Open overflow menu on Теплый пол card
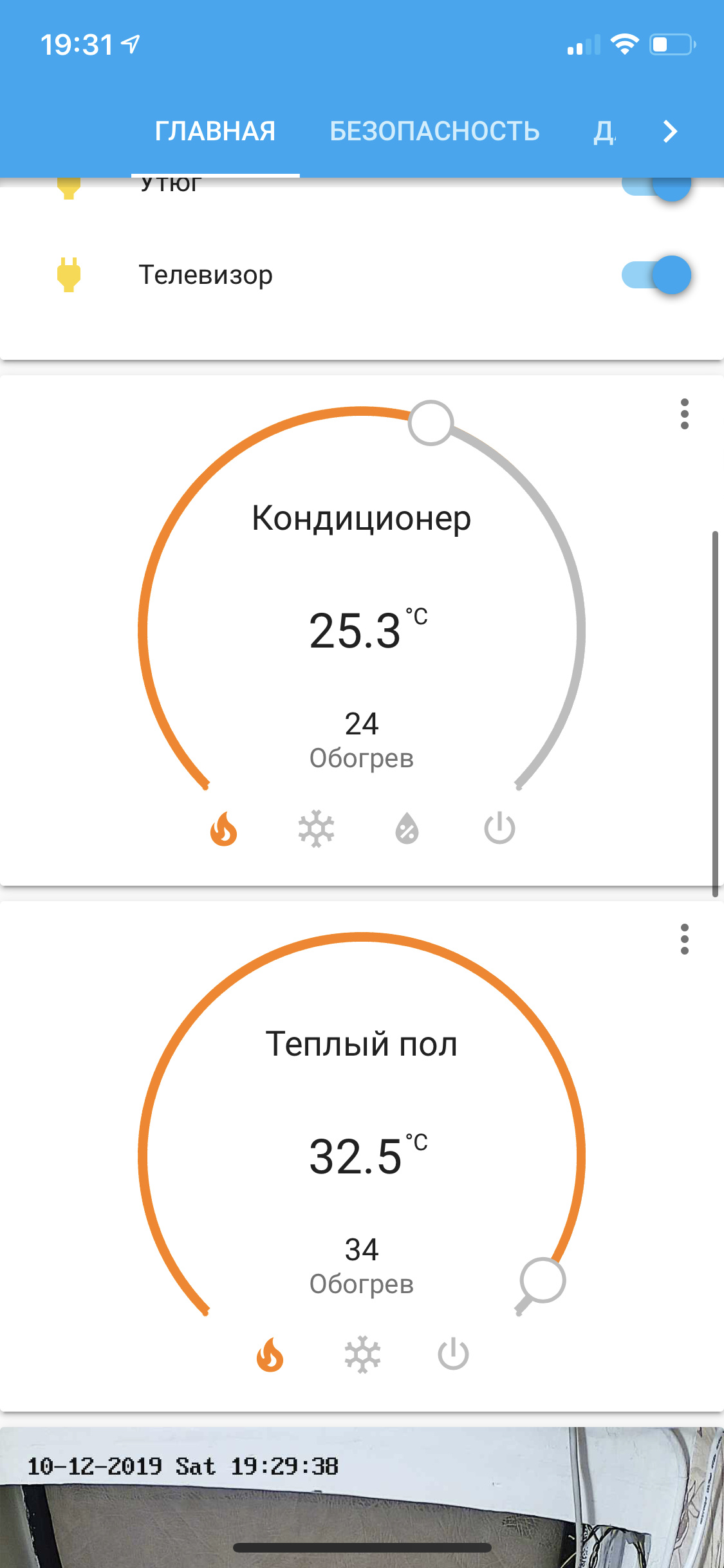Screen dimensions: 724x1568 [x=684, y=939]
